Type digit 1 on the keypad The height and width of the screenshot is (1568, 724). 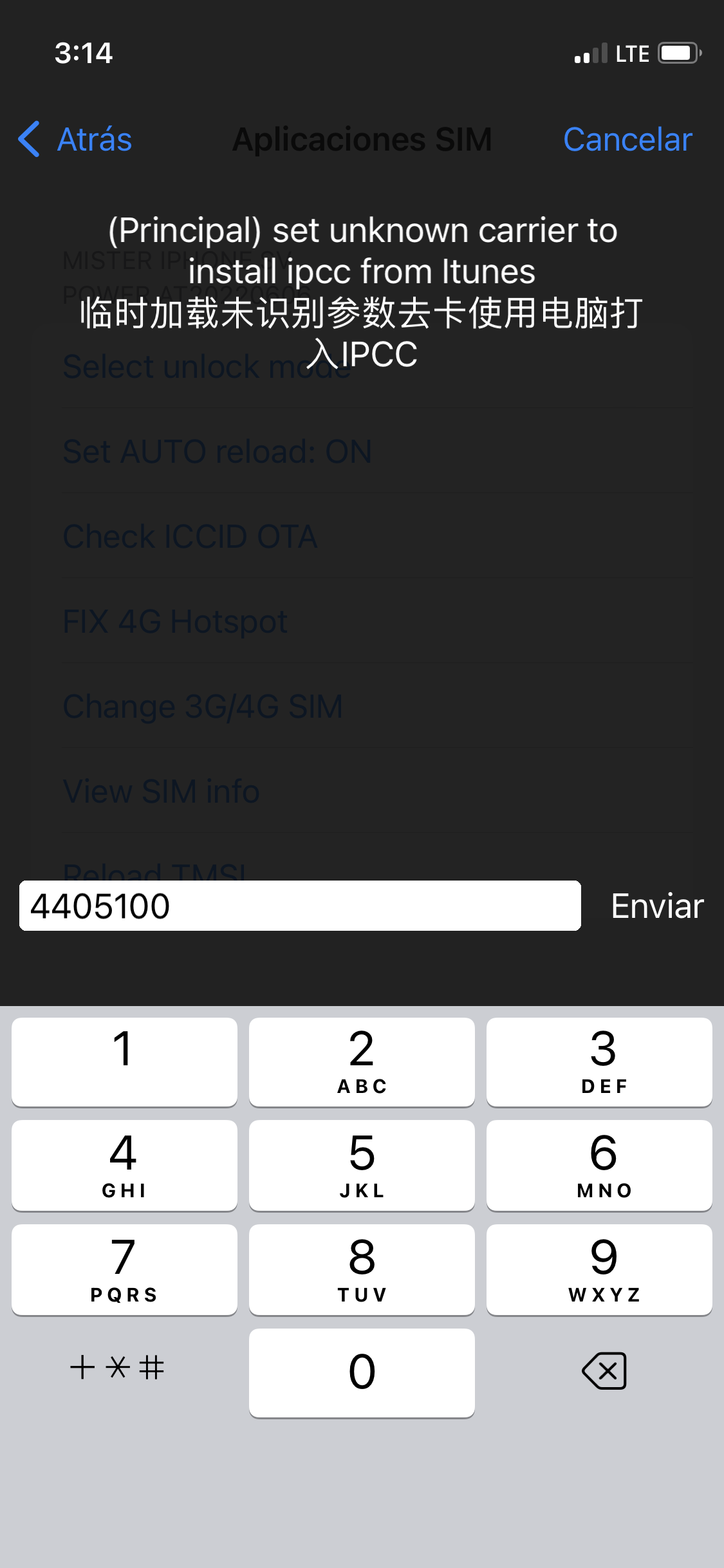point(124,1062)
